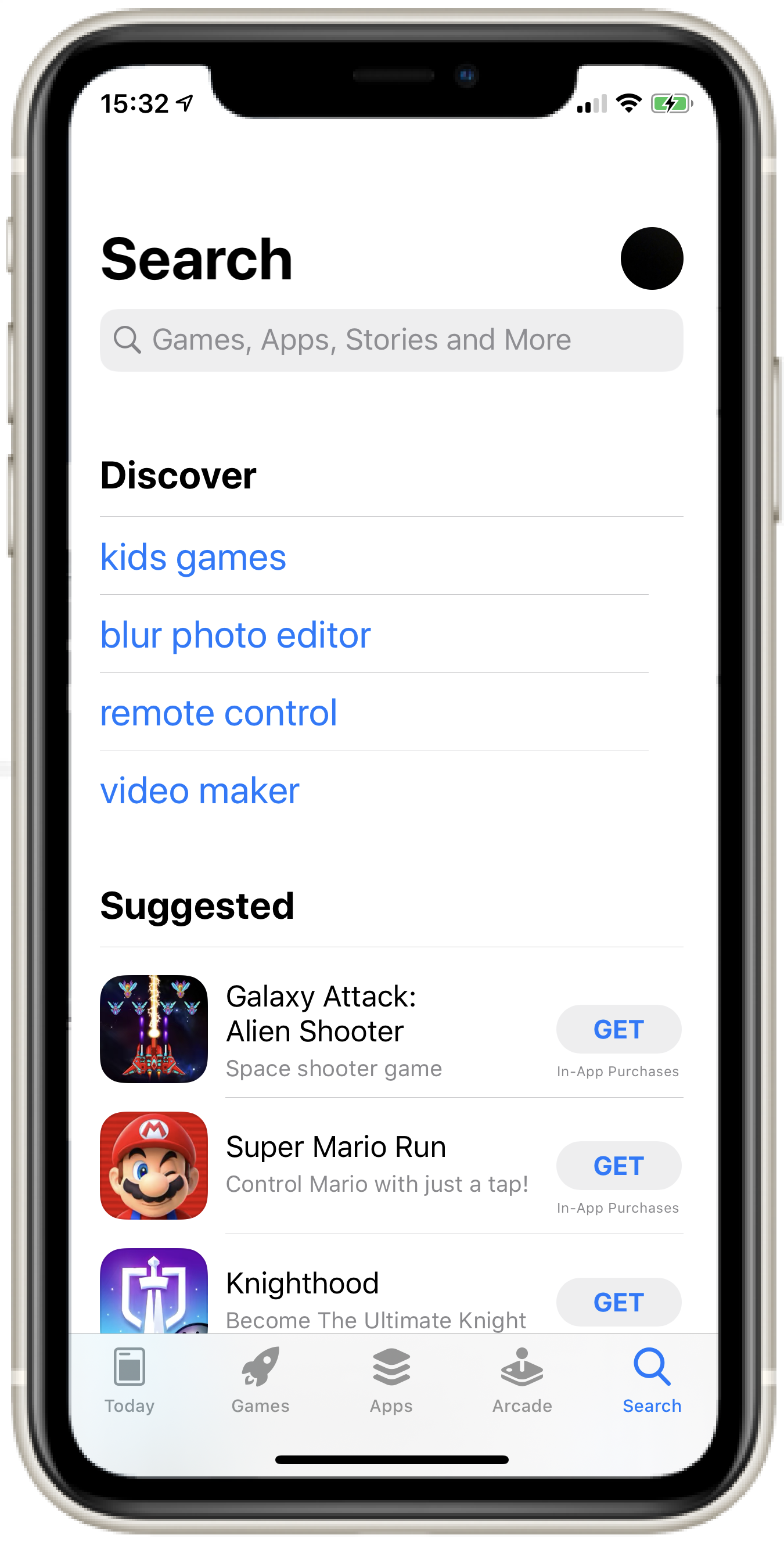Switch to the Today tab

pyautogui.click(x=130, y=1380)
